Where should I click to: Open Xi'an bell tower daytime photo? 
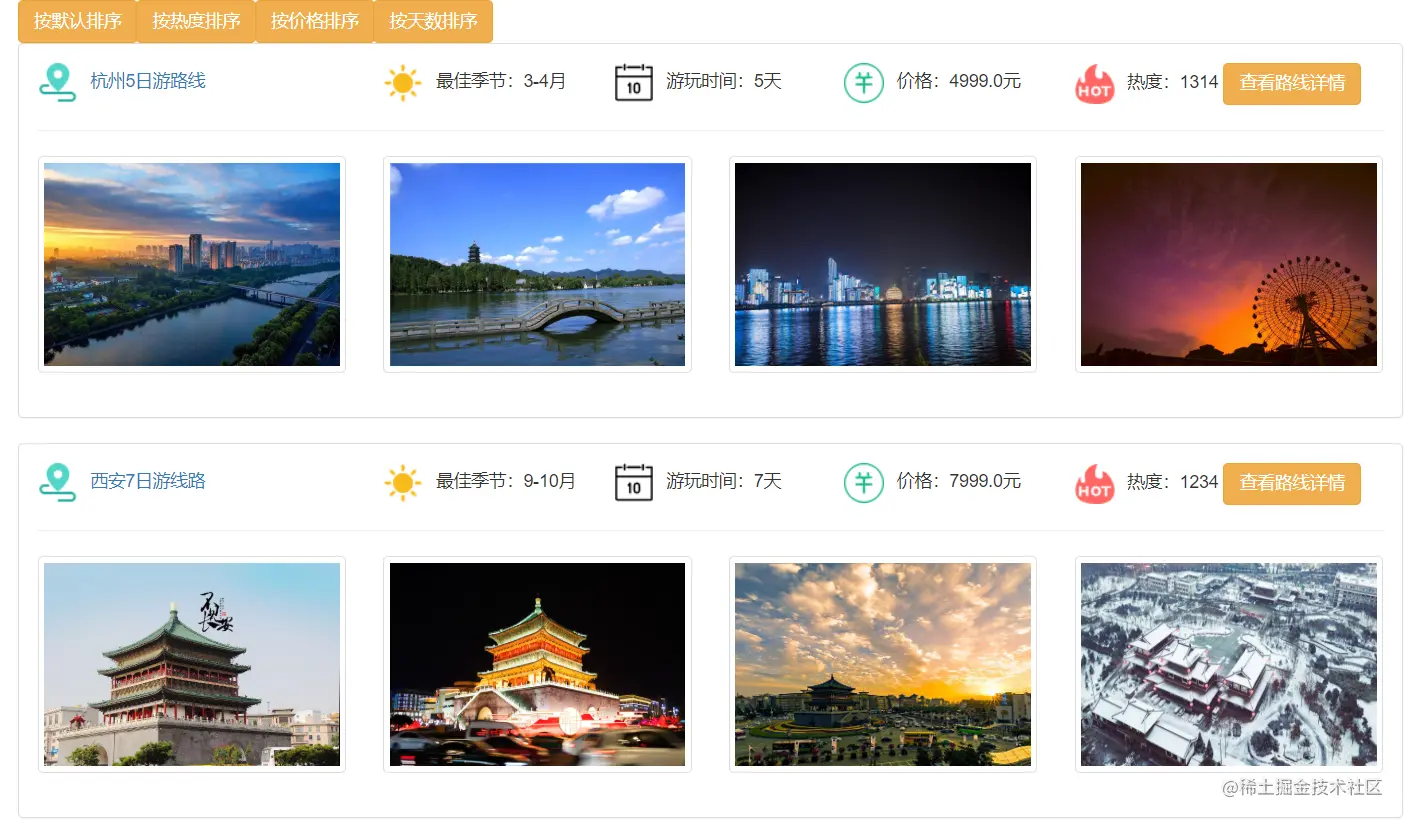192,664
